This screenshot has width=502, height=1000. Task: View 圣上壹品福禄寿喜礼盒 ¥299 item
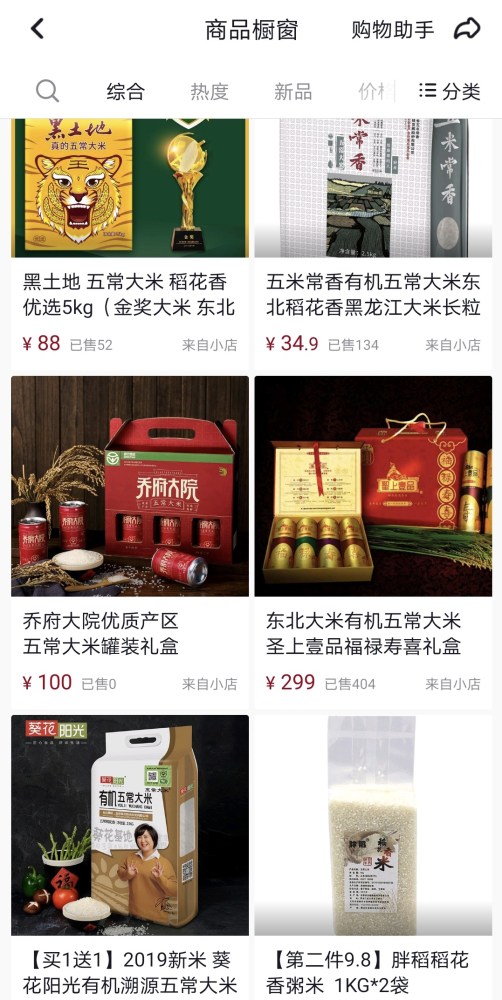[373, 542]
